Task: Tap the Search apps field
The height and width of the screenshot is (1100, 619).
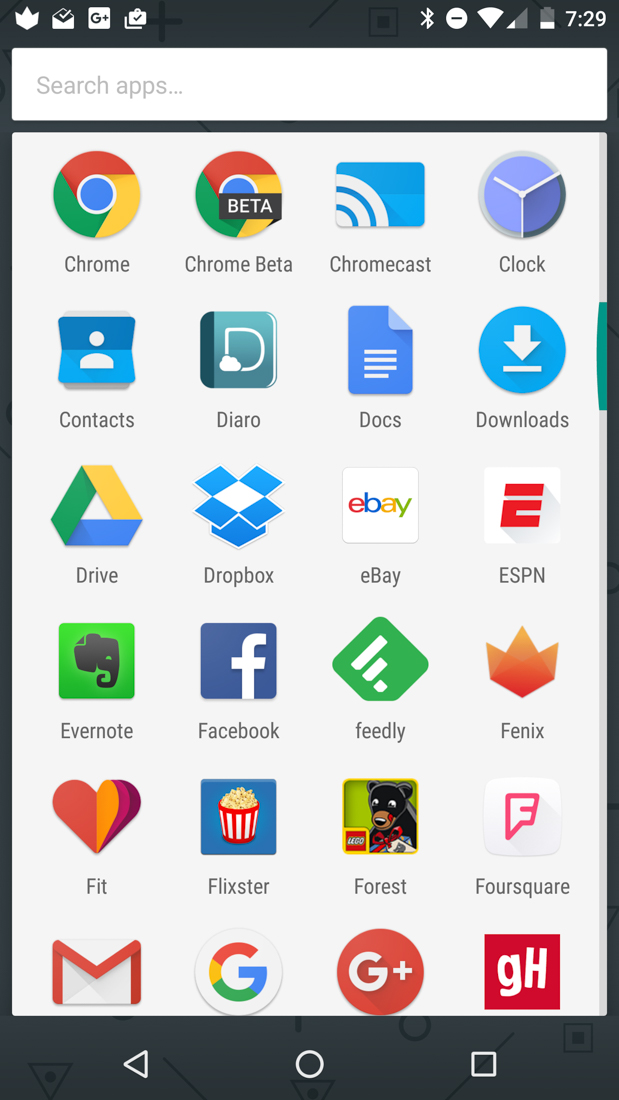Action: tap(309, 85)
